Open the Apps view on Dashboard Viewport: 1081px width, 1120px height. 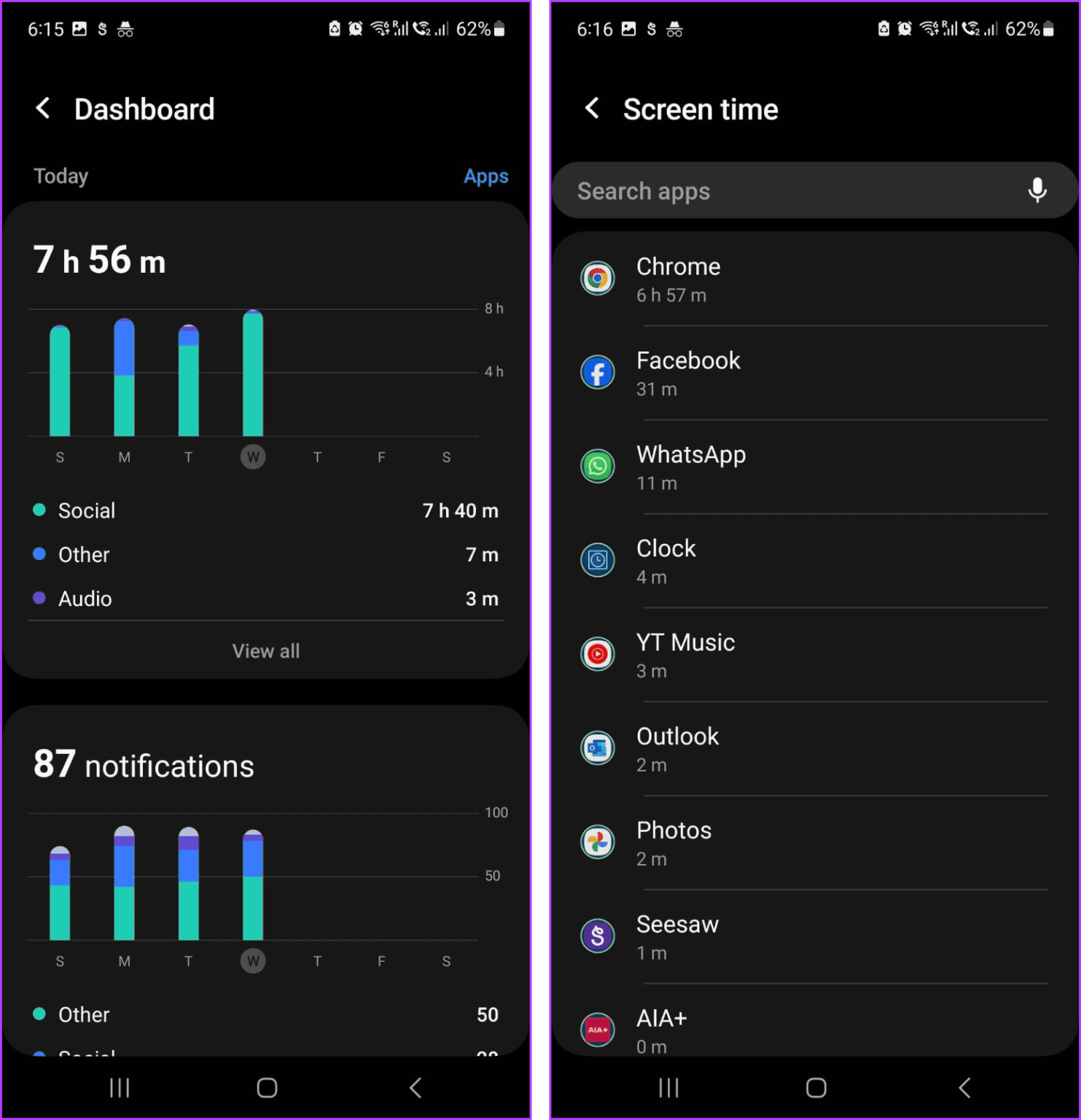[485, 176]
